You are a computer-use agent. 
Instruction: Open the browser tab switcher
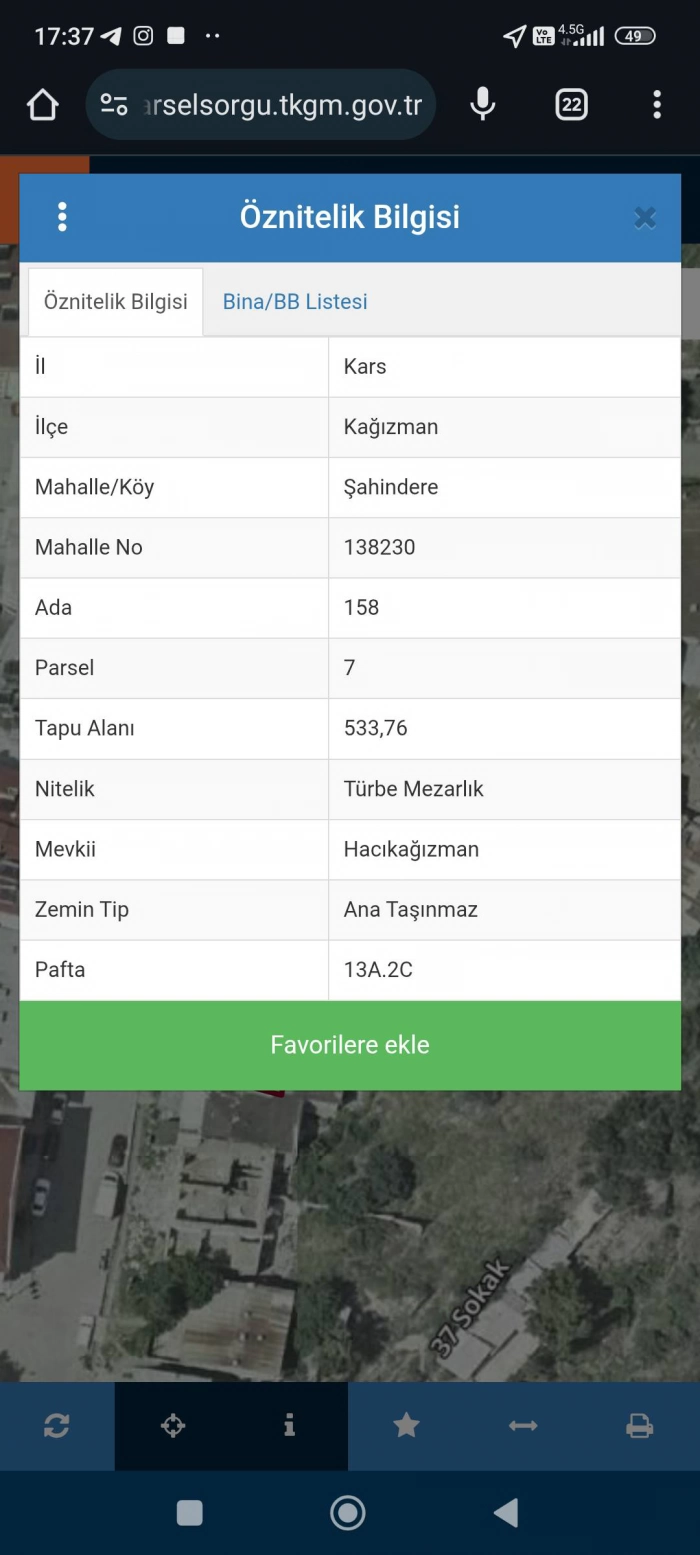point(571,104)
